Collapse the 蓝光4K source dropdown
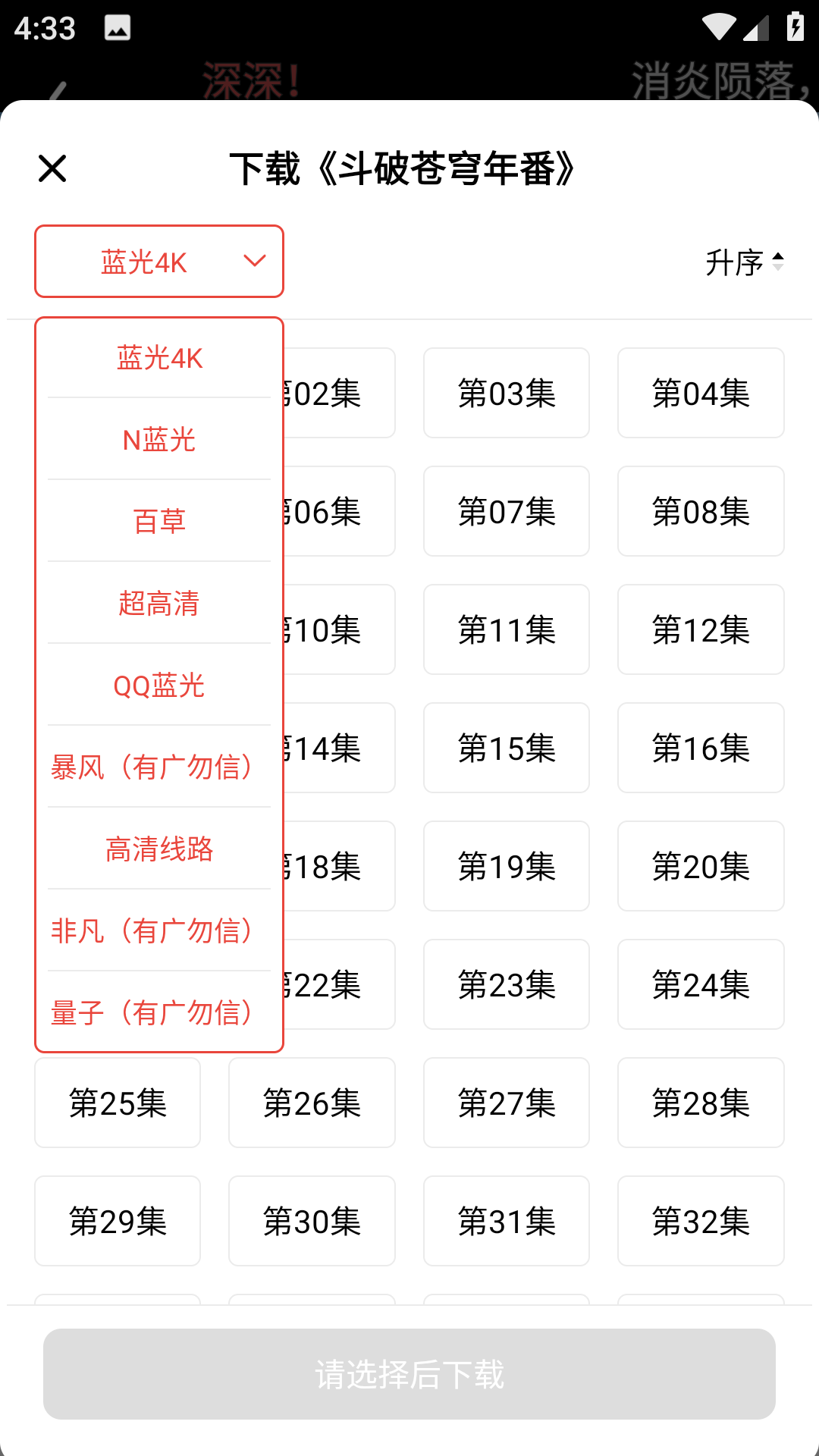819x1456 pixels. pyautogui.click(x=159, y=262)
